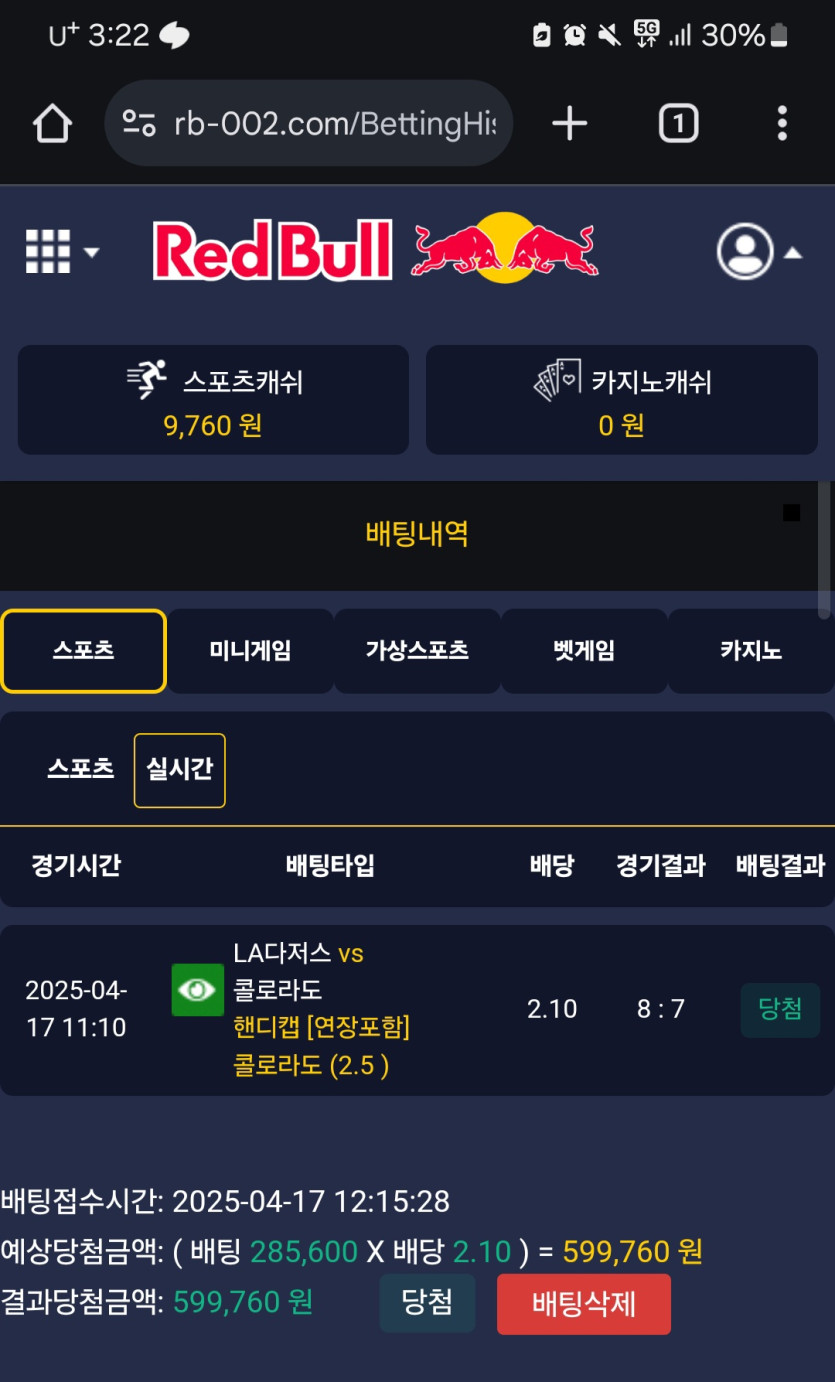Screen dimensions: 835x1382
Task: Open a new browser tab
Action: [x=570, y=124]
